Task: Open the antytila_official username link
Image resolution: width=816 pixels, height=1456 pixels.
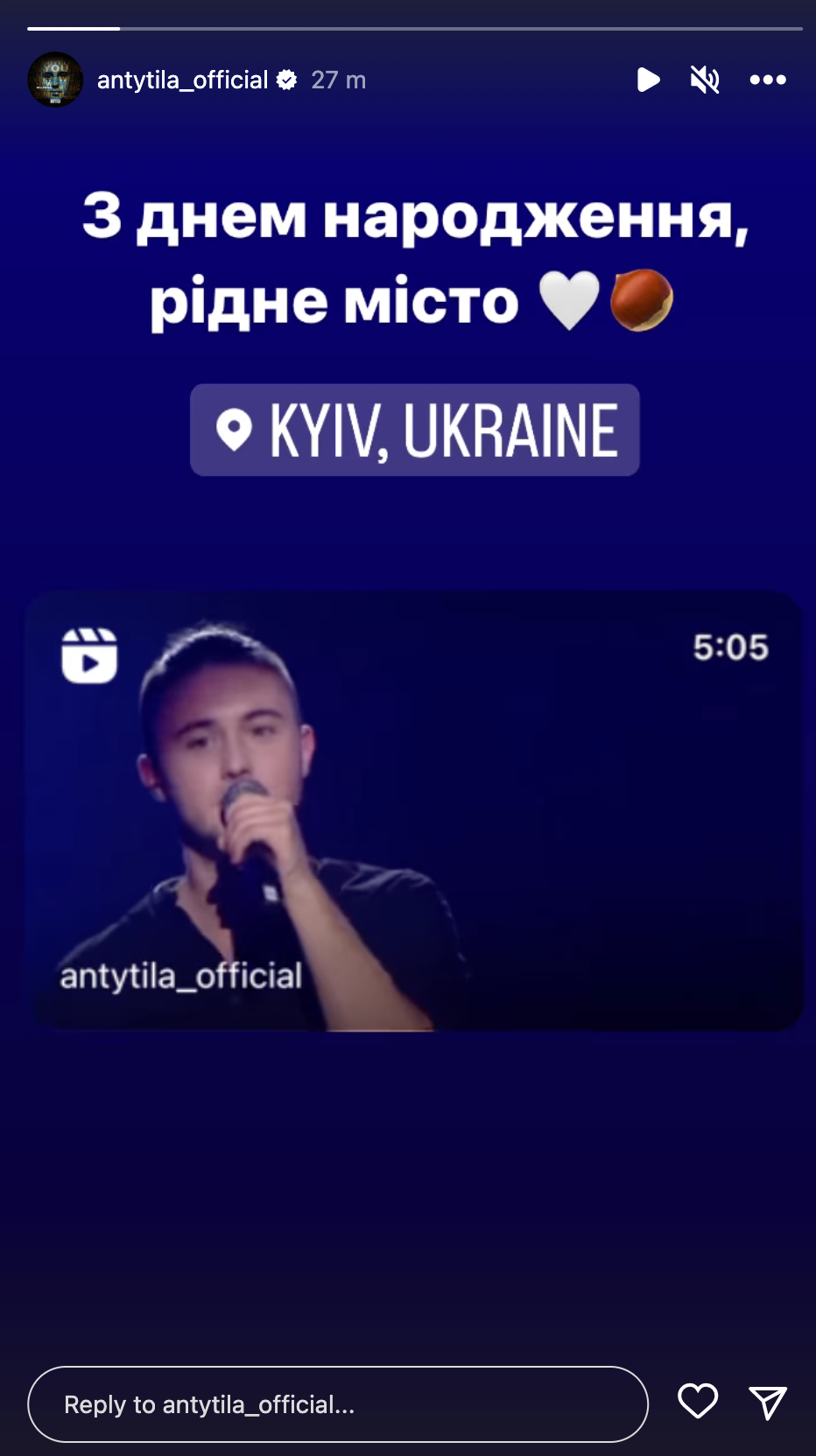Action: 182,80
